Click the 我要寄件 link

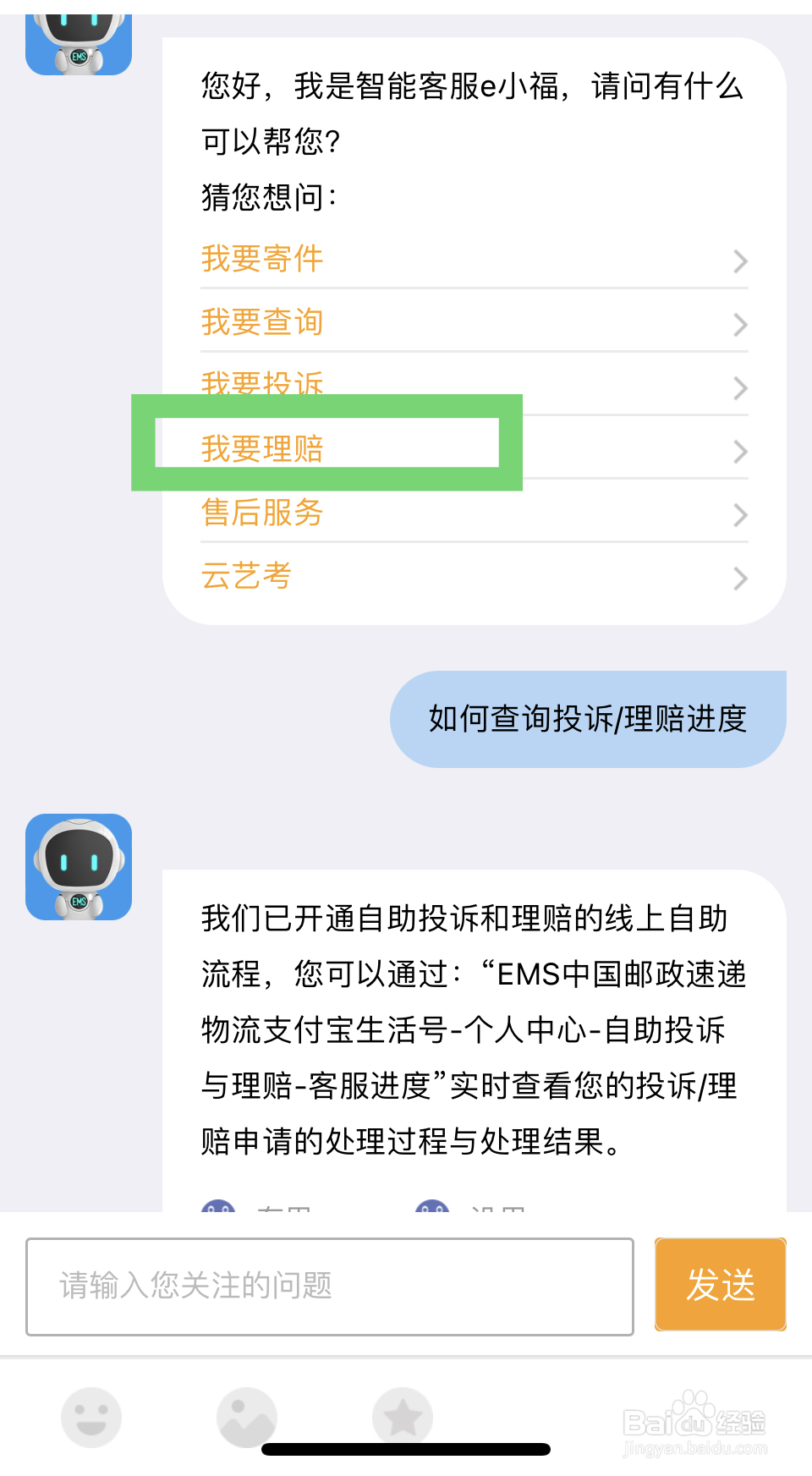pyautogui.click(x=261, y=260)
